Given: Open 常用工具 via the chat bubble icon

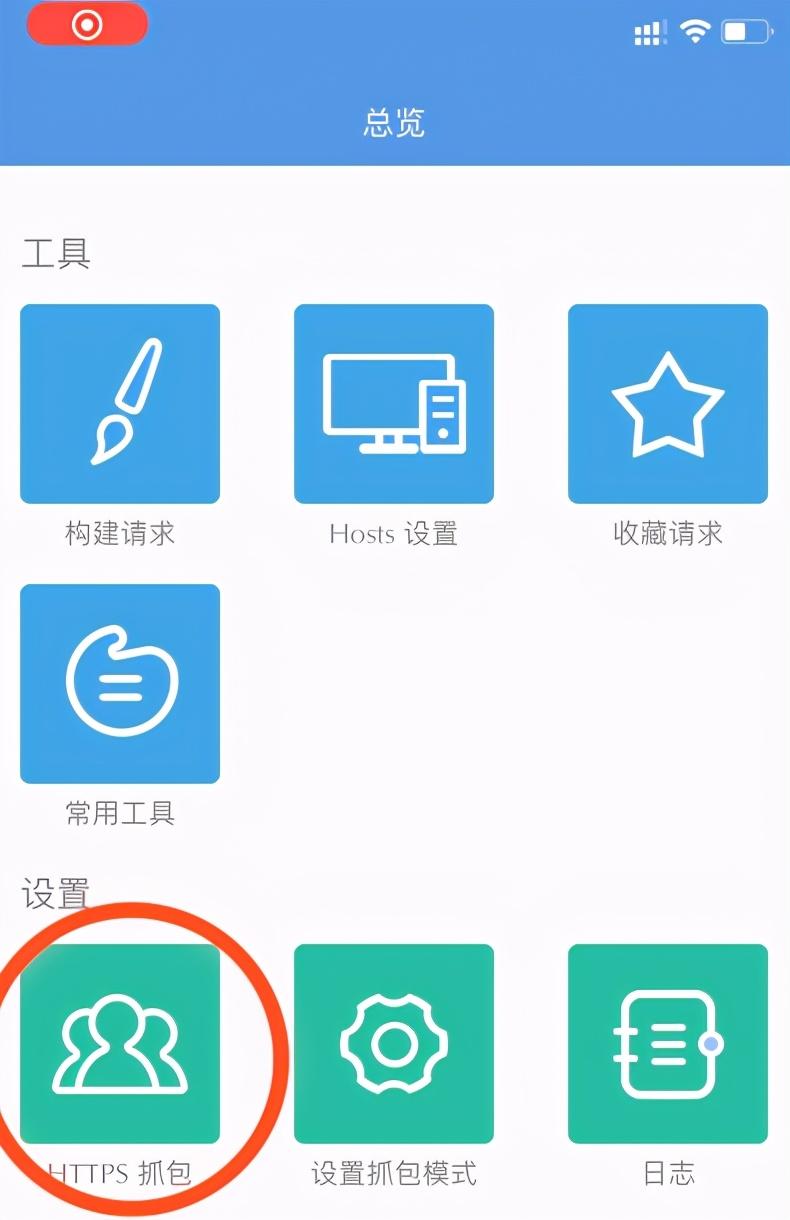Looking at the screenshot, I should pyautogui.click(x=119, y=683).
